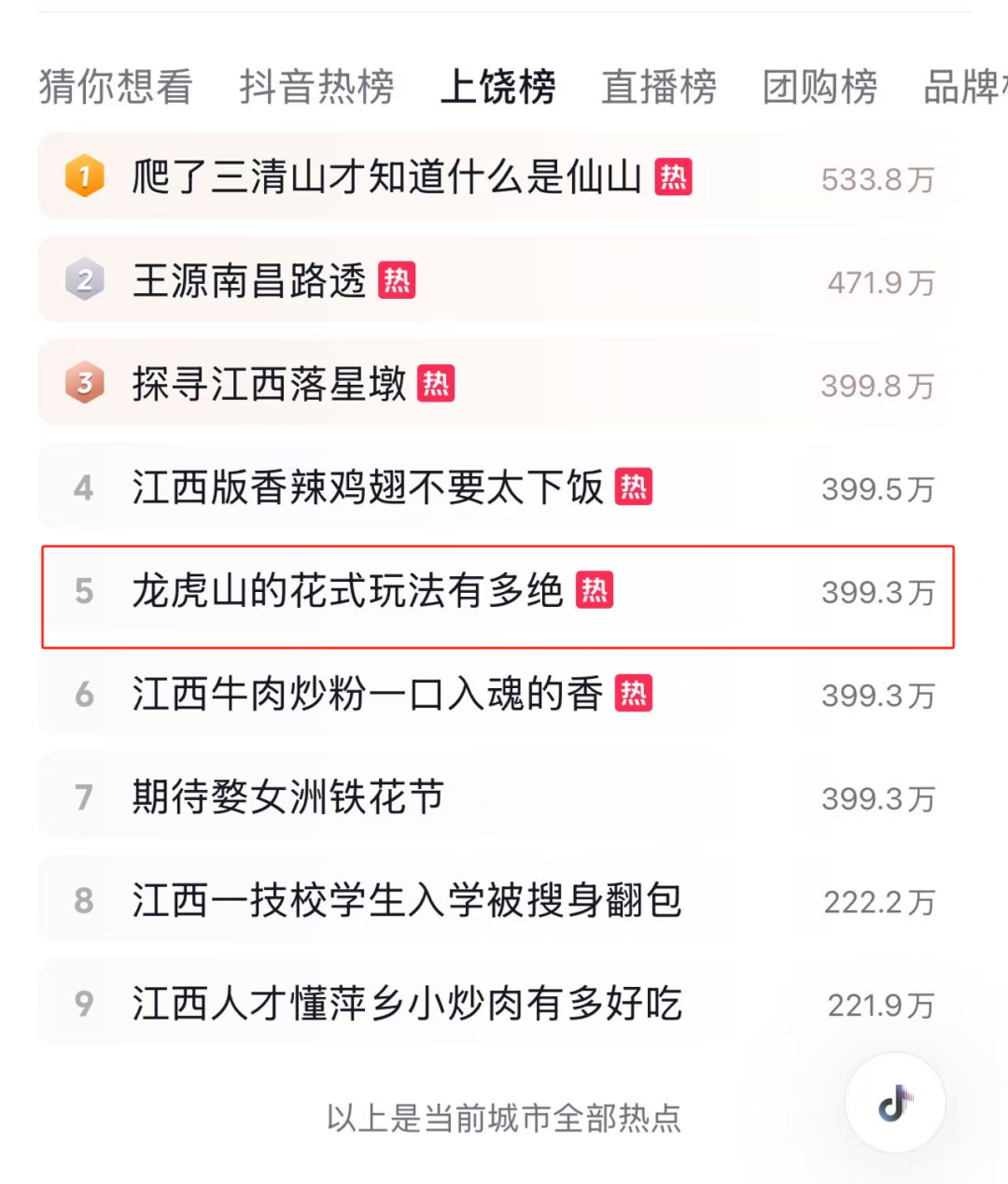The height and width of the screenshot is (1184, 1008).
Task: Open topic 龙虎山的花式玩法有多绝
Action: 347,591
